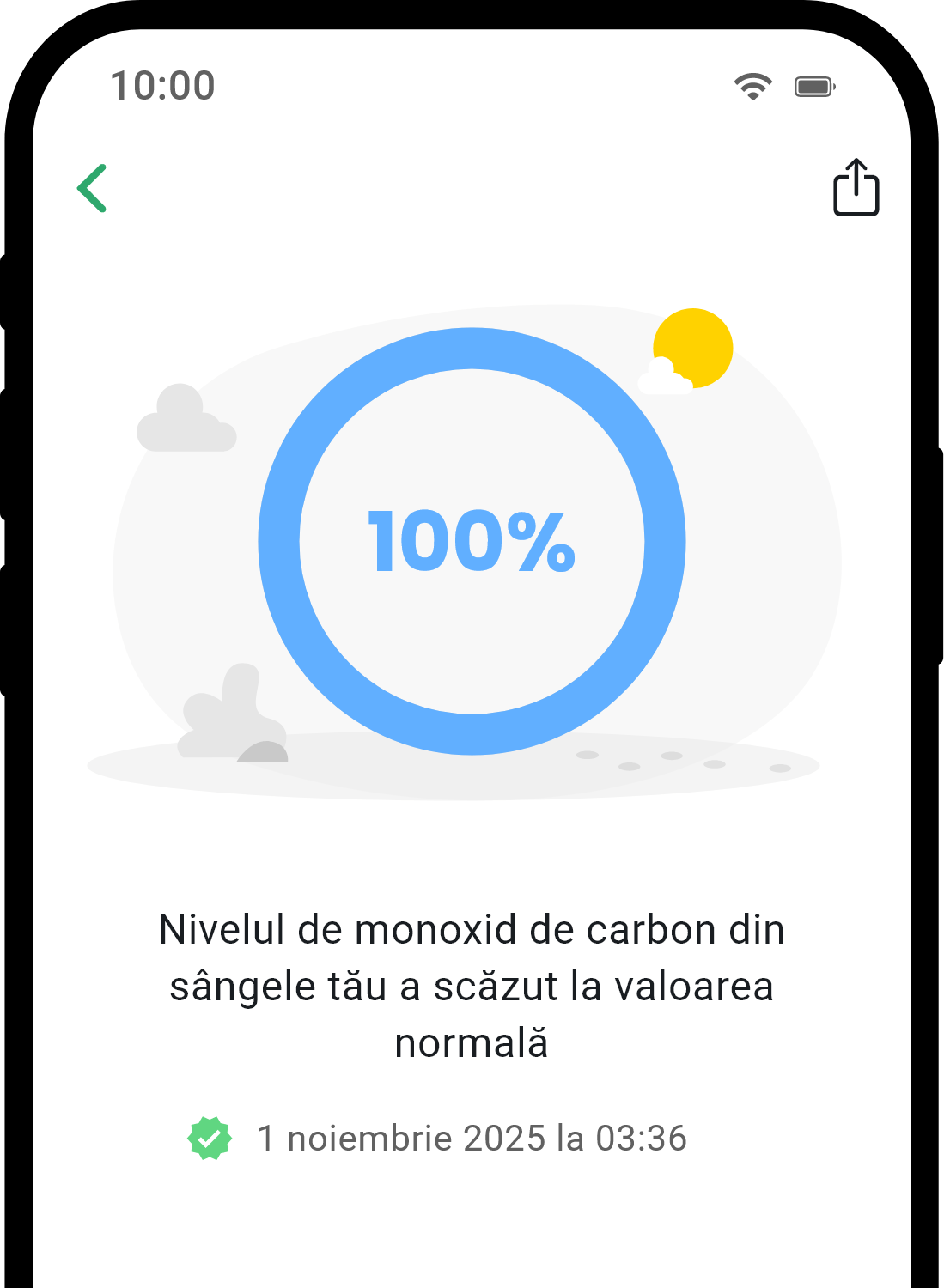Tap the milestone description about blood carbon monoxide
The image size is (944, 1288).
(472, 984)
